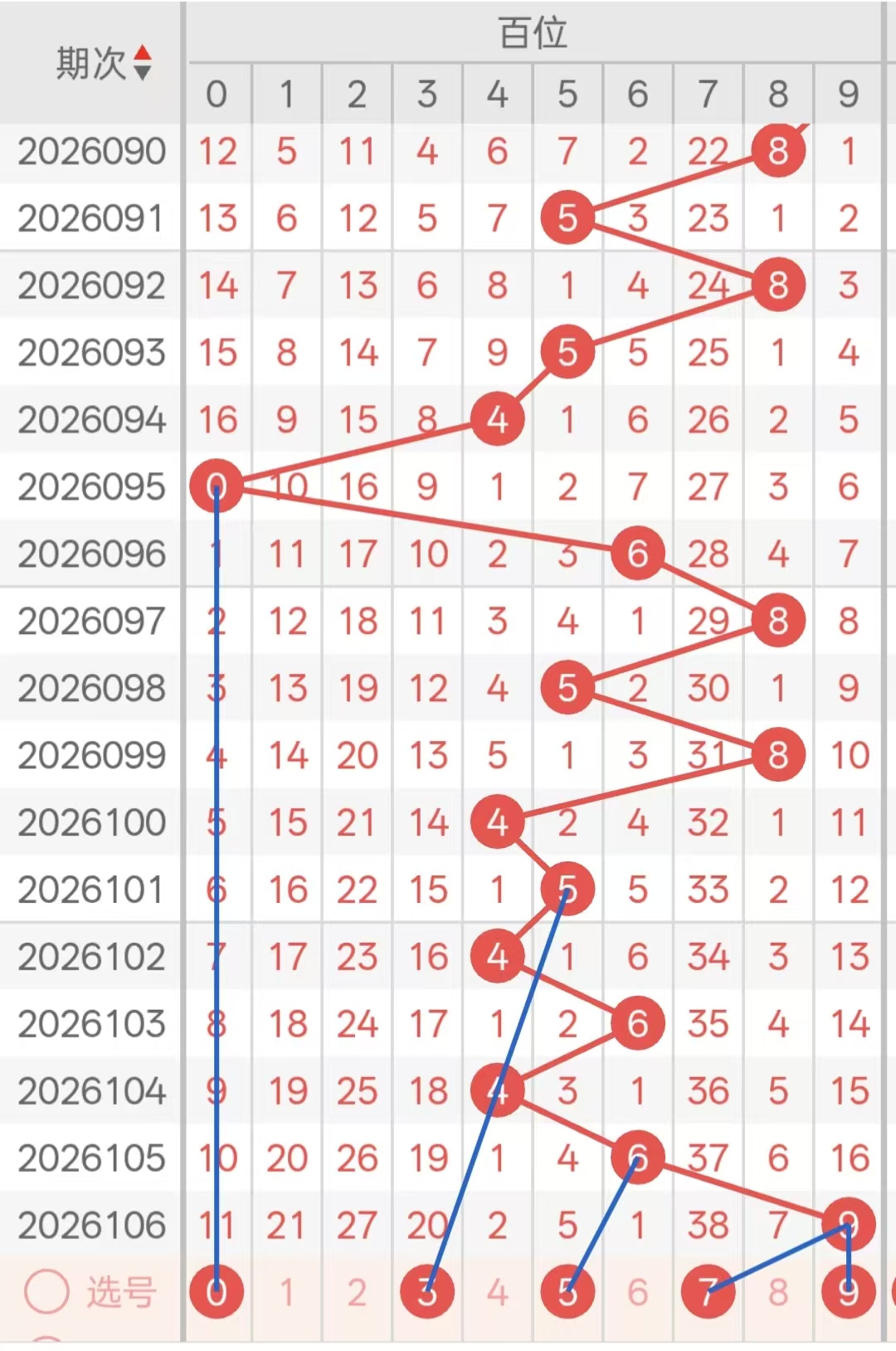Deselect number 9 in the 选号 row
896x1351 pixels.
848,1292
